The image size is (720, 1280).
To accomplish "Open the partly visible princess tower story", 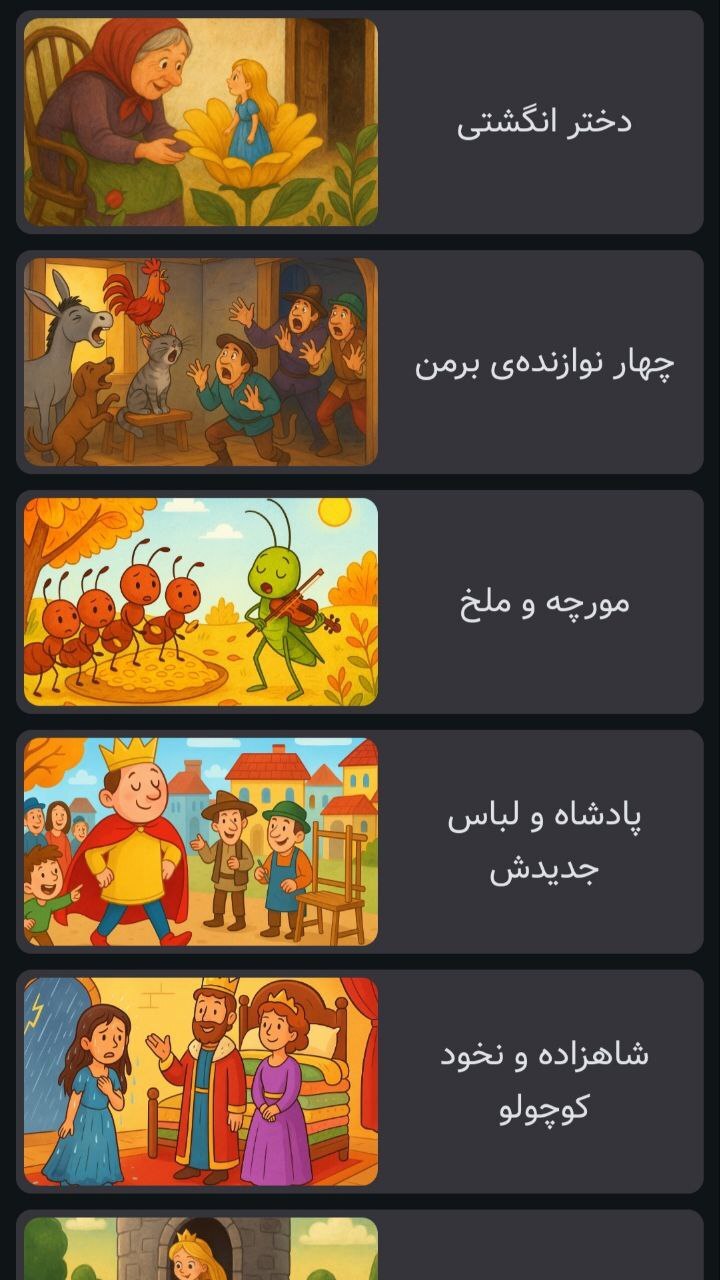I will click(360, 1250).
